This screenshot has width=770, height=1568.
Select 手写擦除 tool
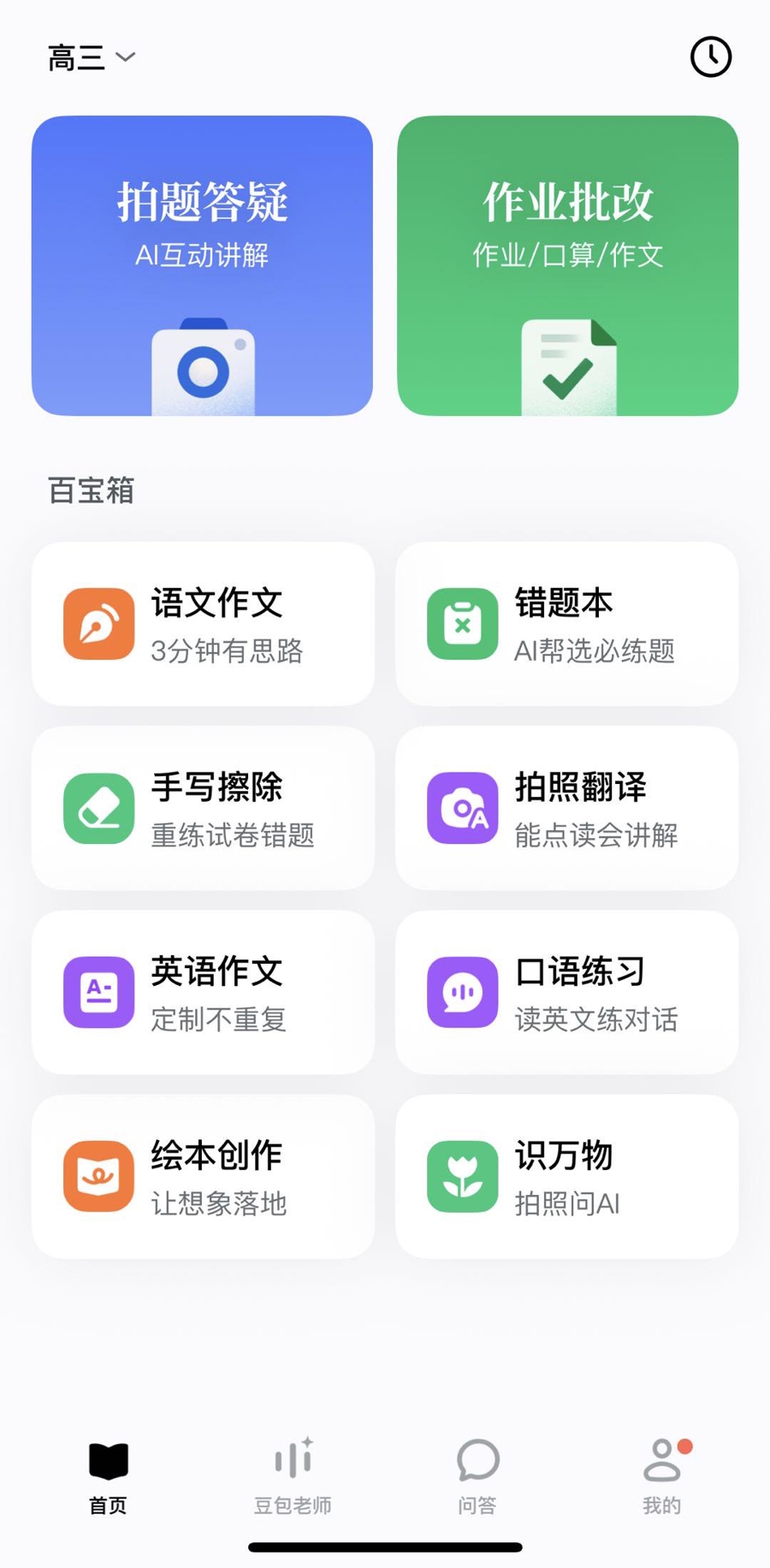click(203, 808)
